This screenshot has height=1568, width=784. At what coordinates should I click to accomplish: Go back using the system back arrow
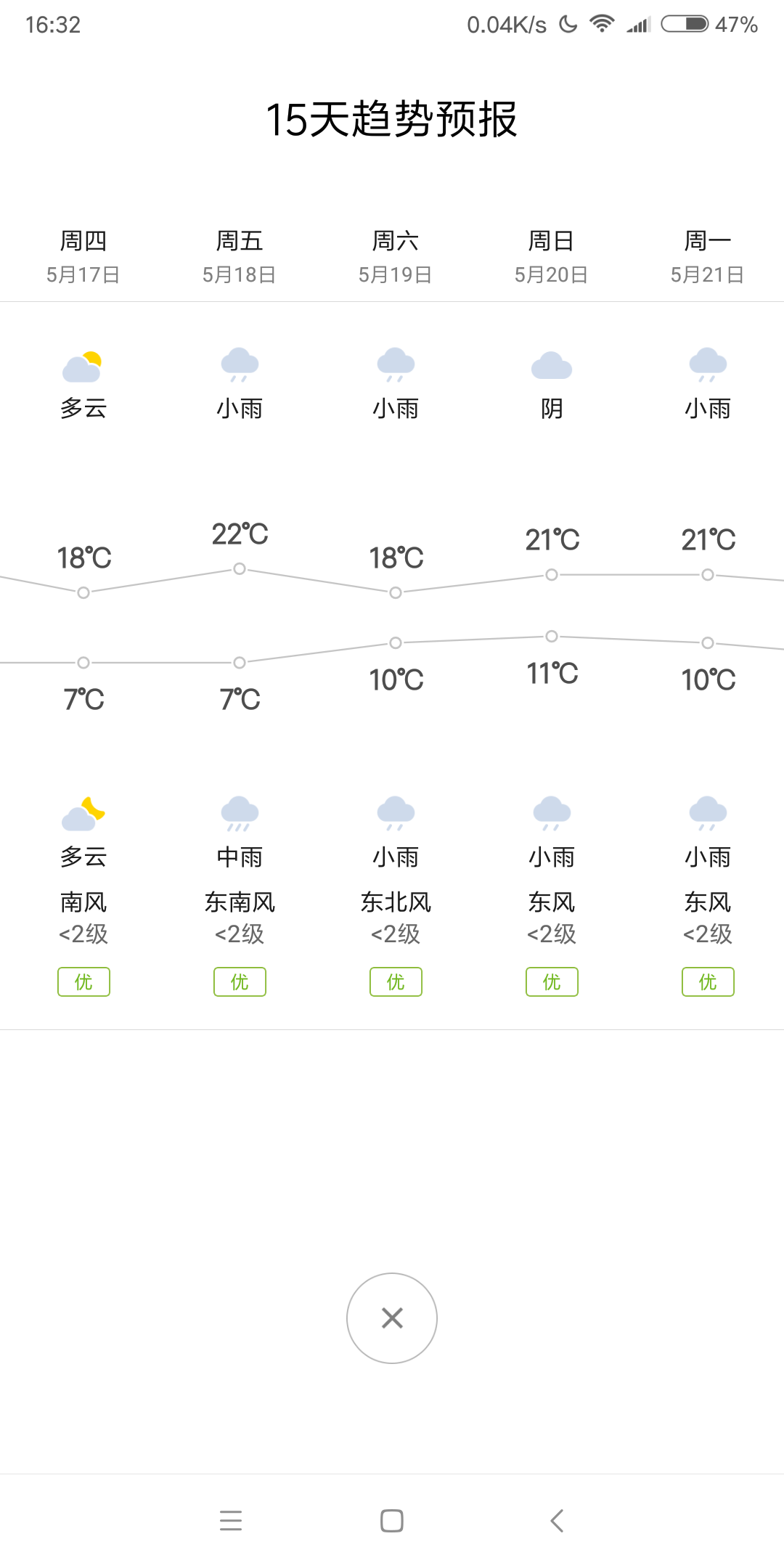(557, 1520)
